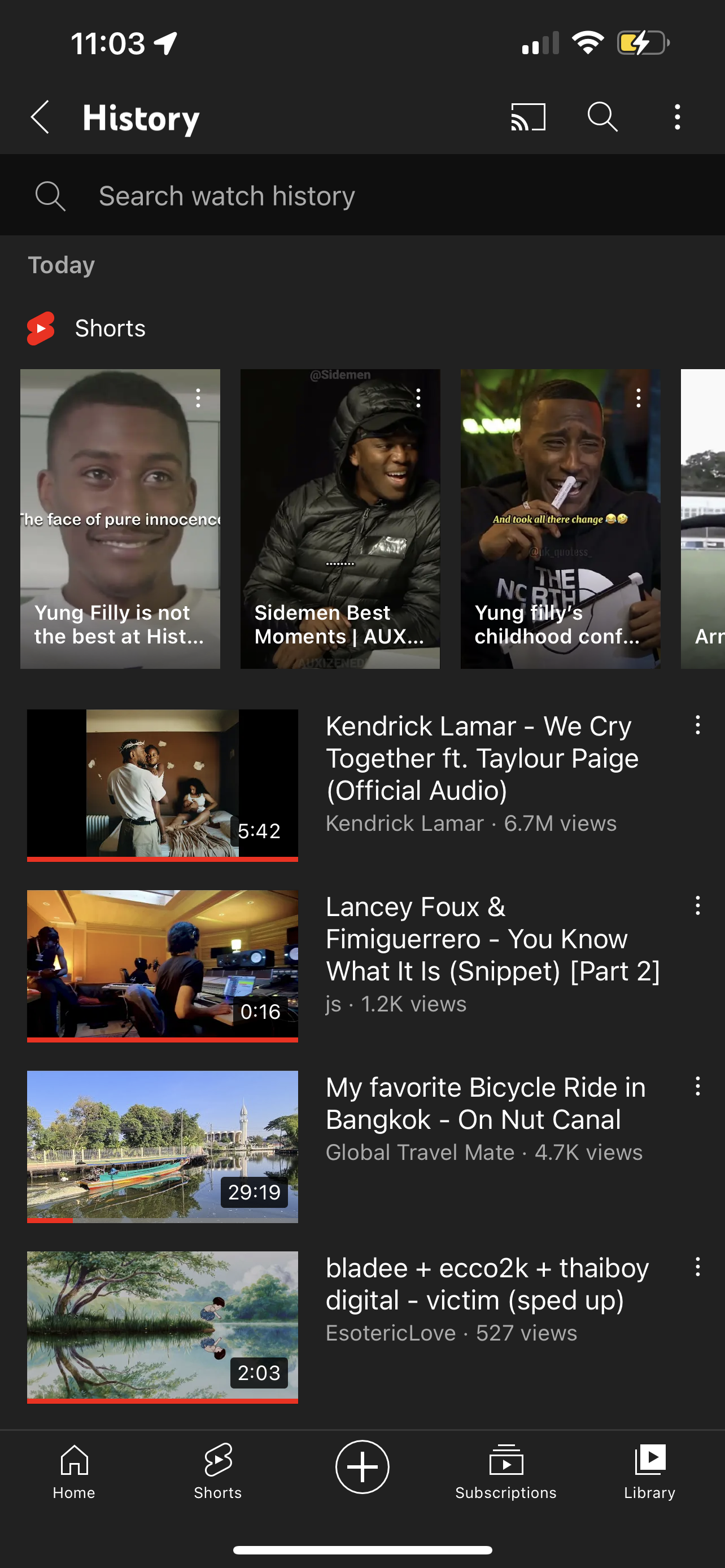725x1568 pixels.
Task: Switch to the Home tab
Action: point(73,1472)
